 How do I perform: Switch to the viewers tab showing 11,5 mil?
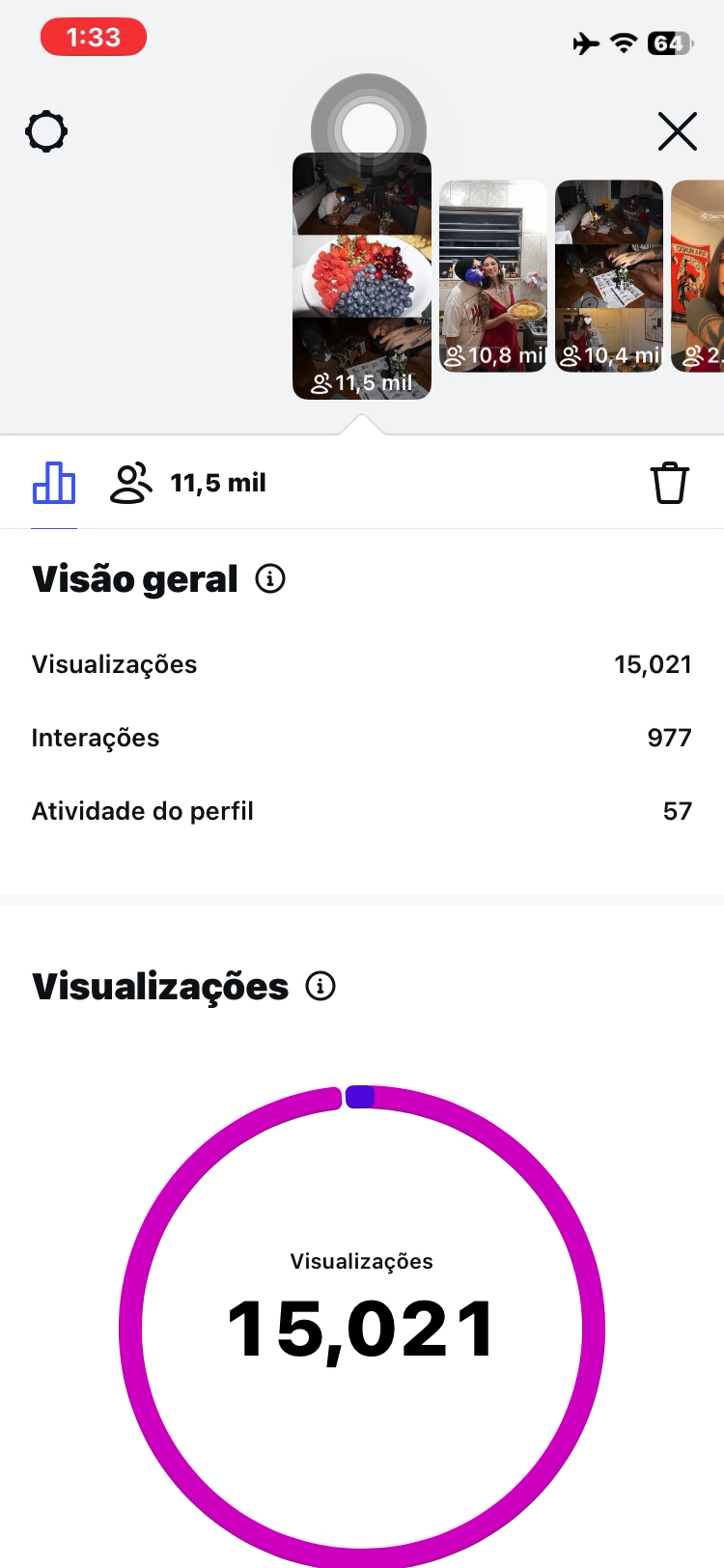(188, 483)
